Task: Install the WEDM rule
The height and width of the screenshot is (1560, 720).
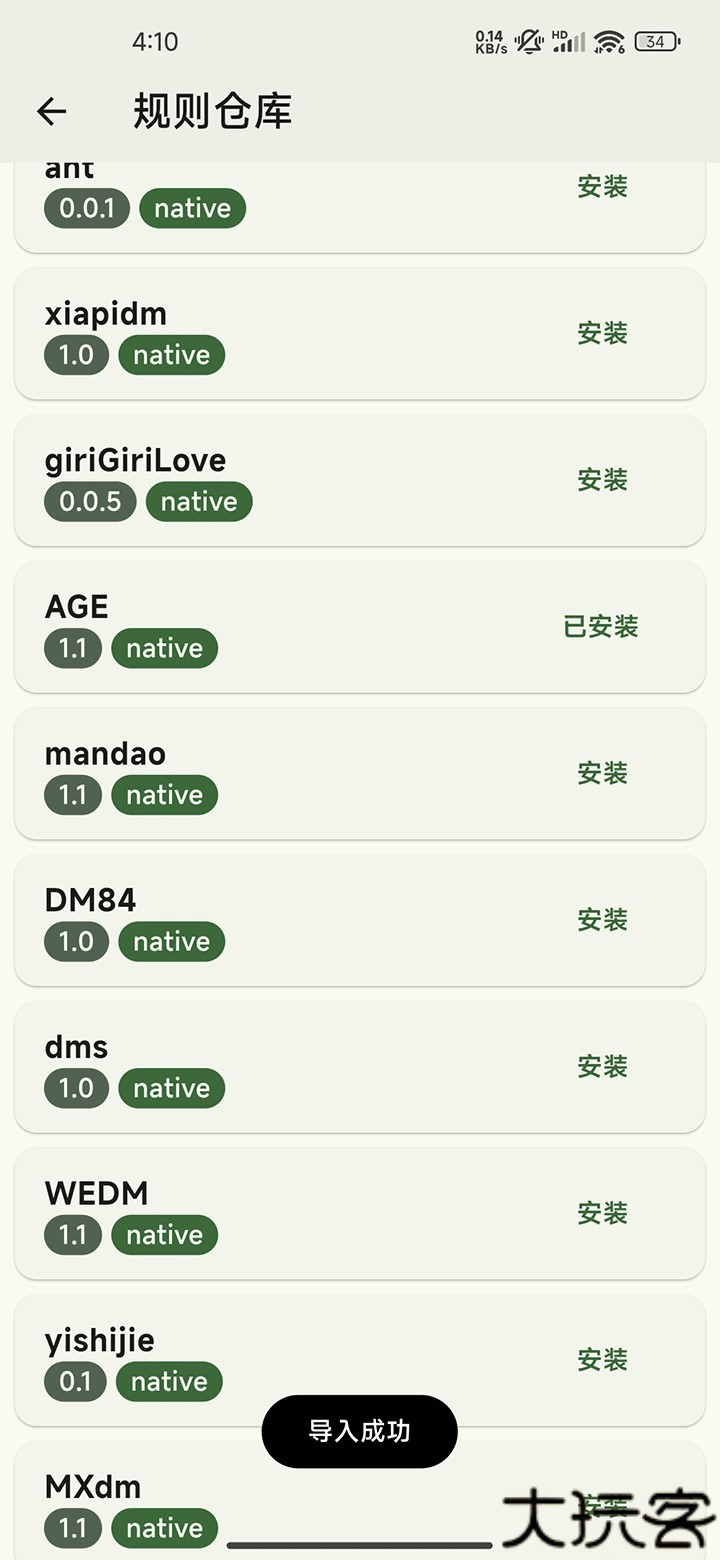Action: 602,1213
